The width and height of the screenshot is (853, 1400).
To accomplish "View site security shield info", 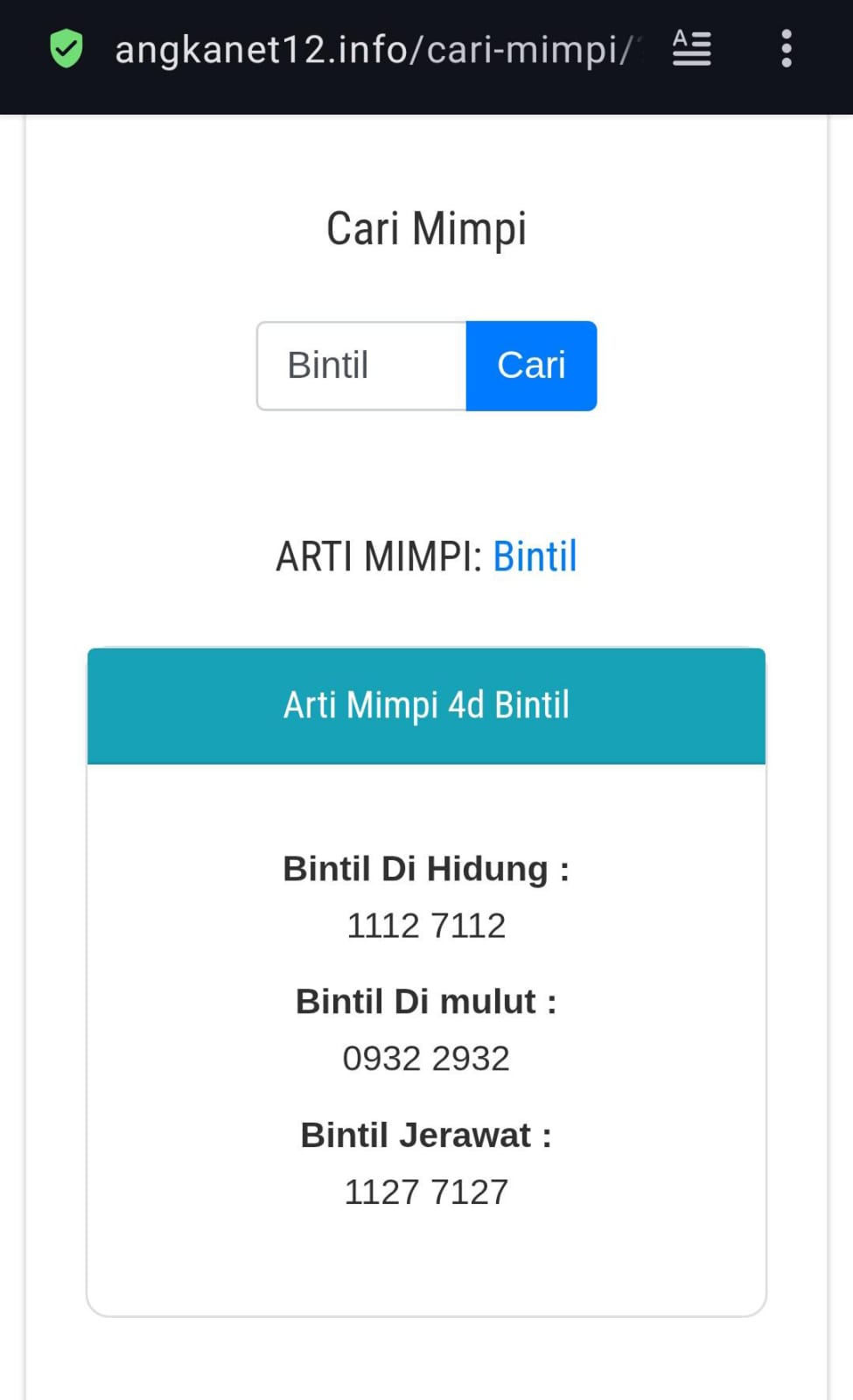I will click(x=66, y=49).
